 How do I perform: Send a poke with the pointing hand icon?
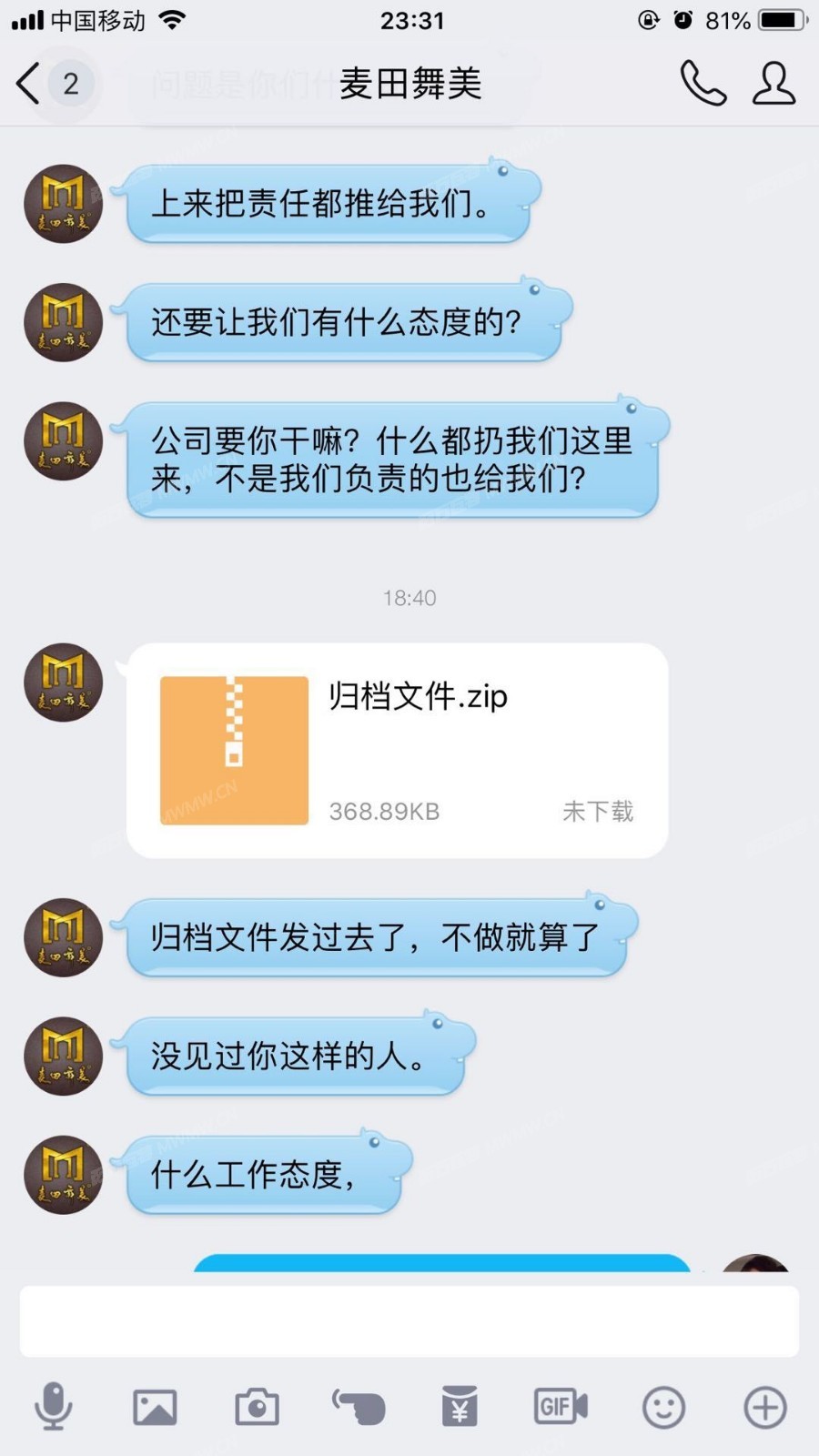[x=359, y=1407]
